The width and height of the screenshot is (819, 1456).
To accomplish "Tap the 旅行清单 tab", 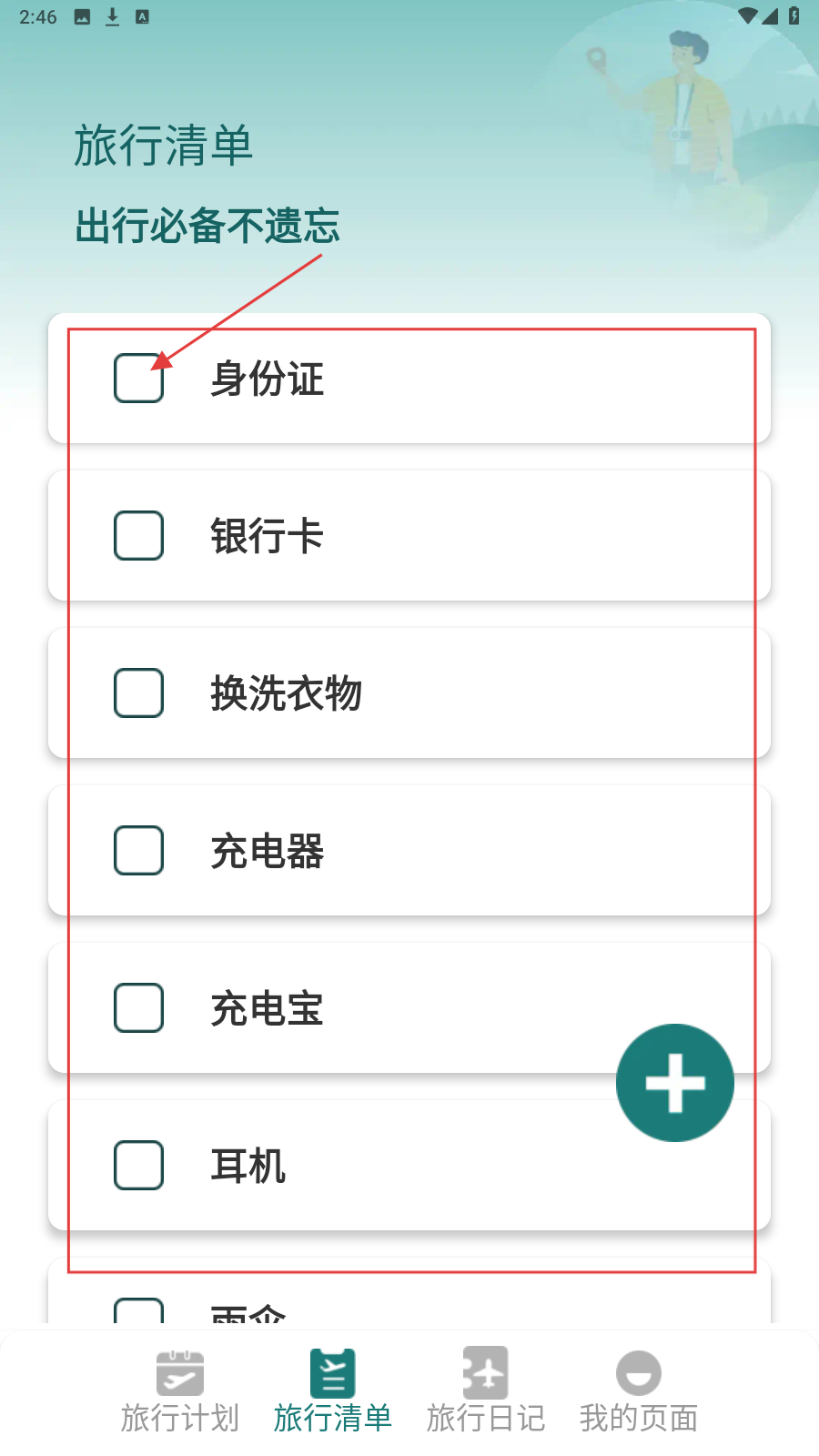I will (333, 1390).
